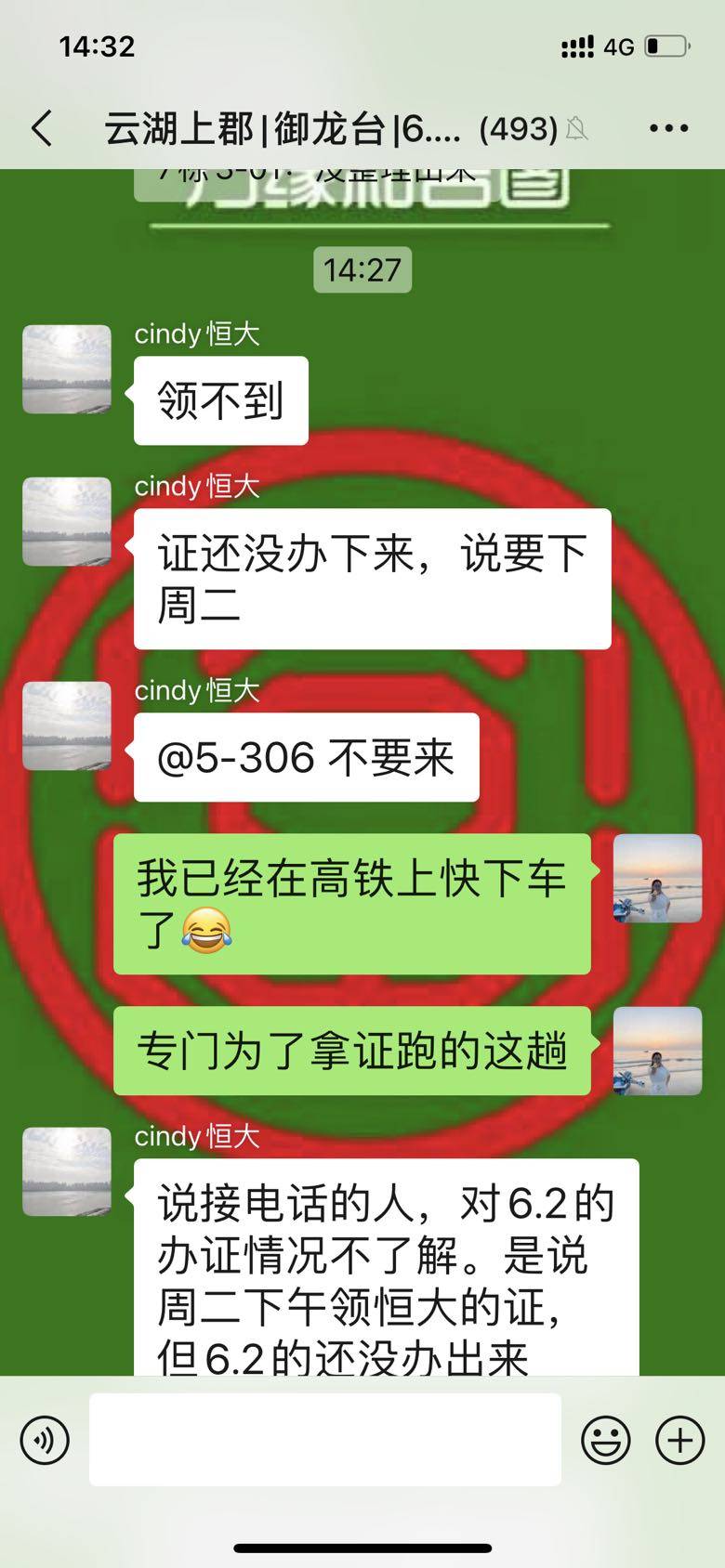Tap cindy恒大's avatar next to '@5-306 不要来'
Screen dimensions: 725x1568
pos(67,725)
